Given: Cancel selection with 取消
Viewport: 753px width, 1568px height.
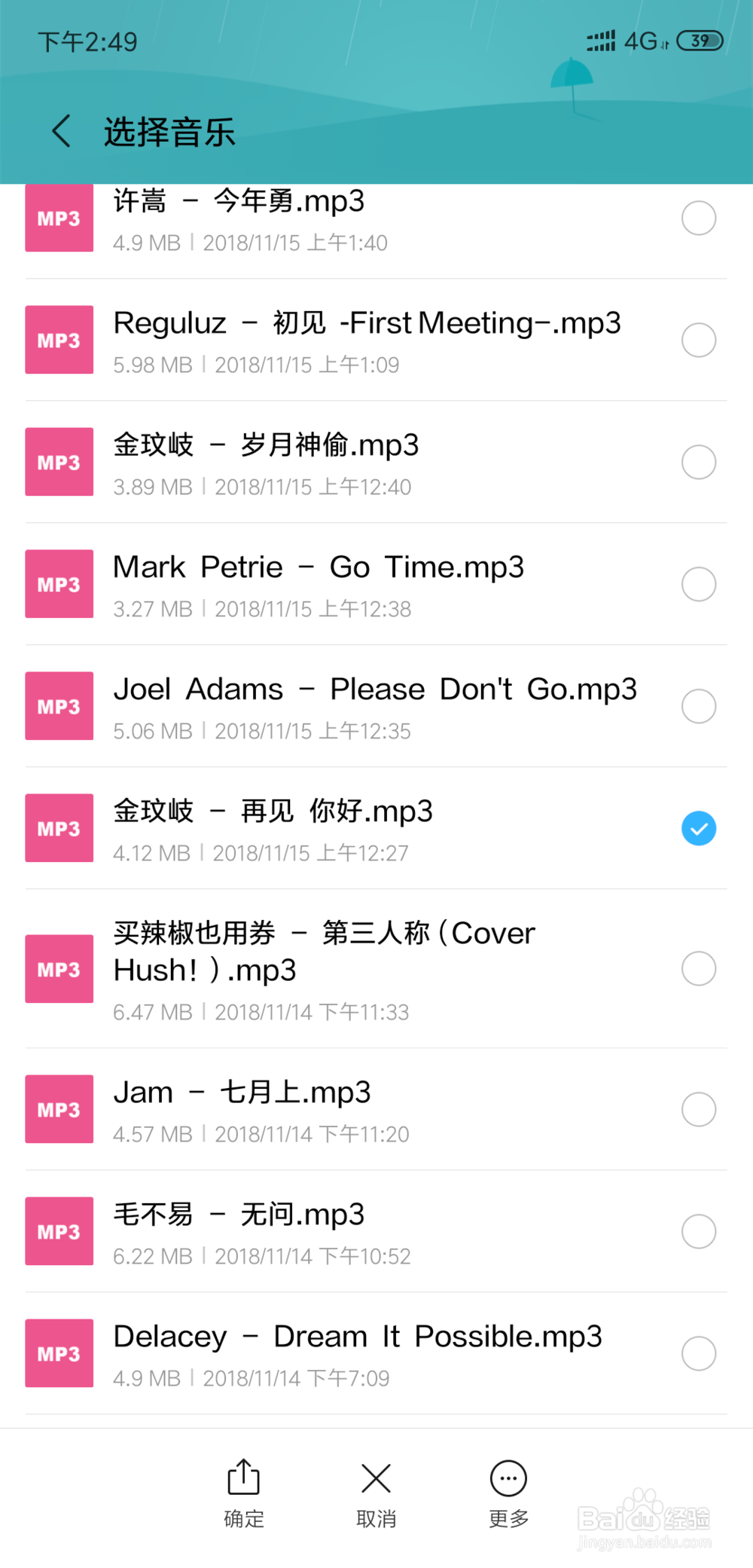Looking at the screenshot, I should tap(376, 1493).
